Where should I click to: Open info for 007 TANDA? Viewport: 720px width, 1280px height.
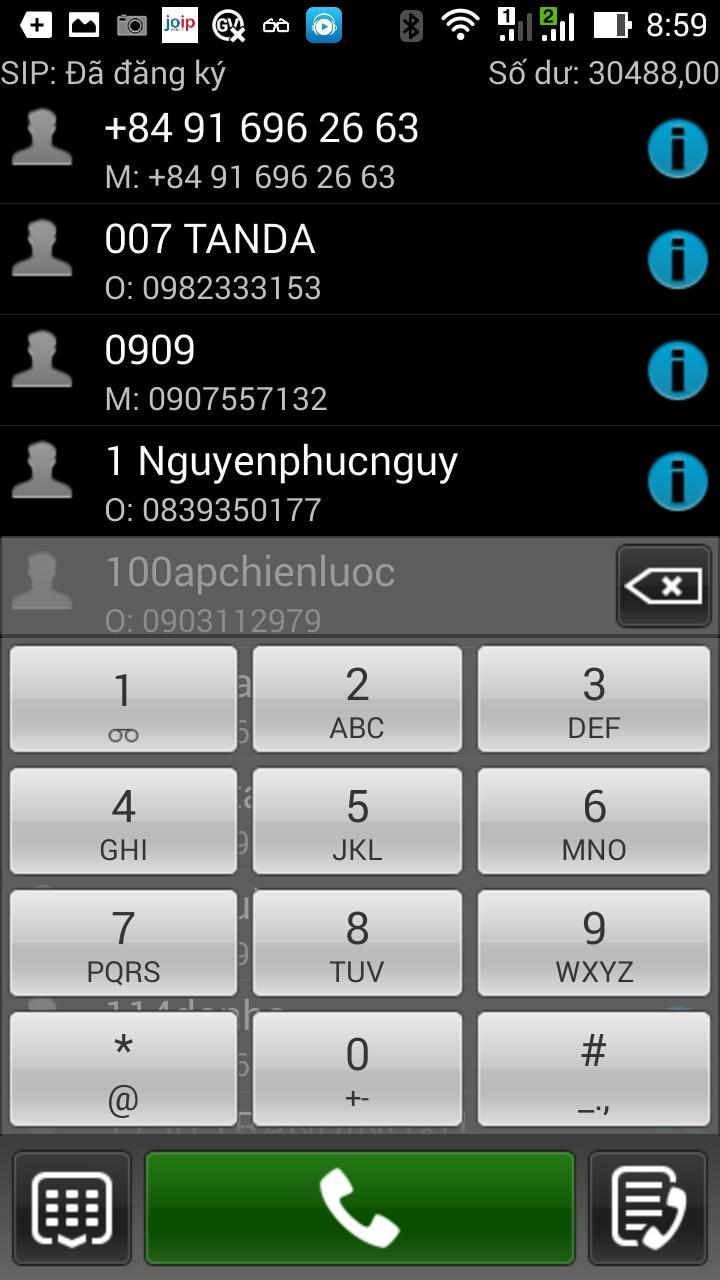[x=677, y=260]
